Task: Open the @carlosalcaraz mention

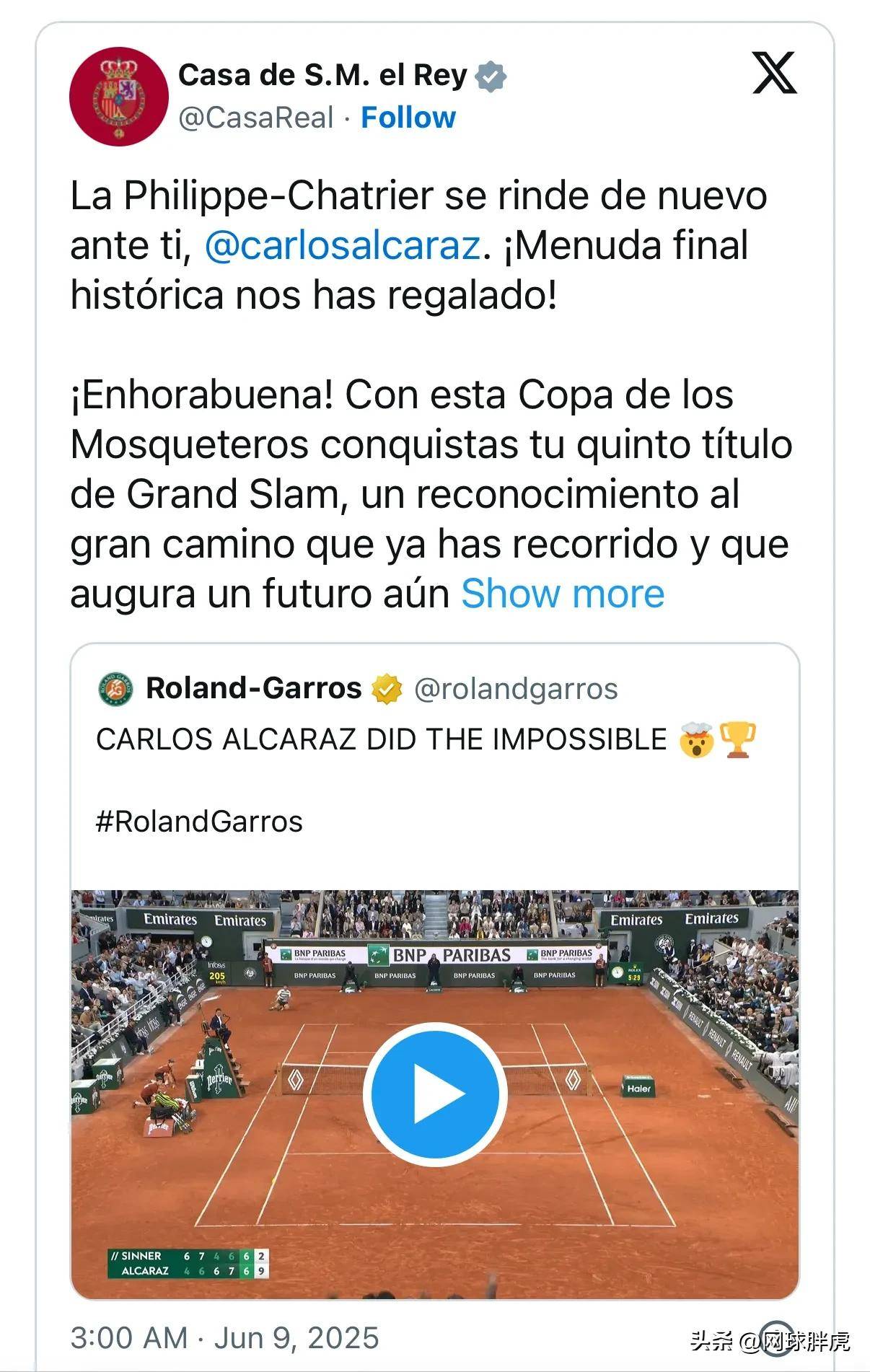Action: coord(343,246)
